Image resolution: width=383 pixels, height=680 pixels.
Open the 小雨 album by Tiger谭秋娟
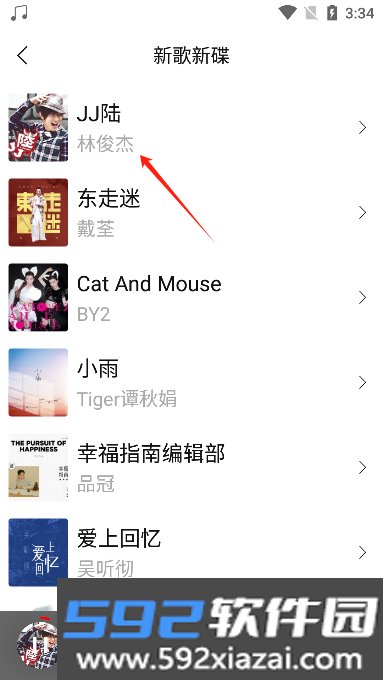pyautogui.click(x=191, y=382)
